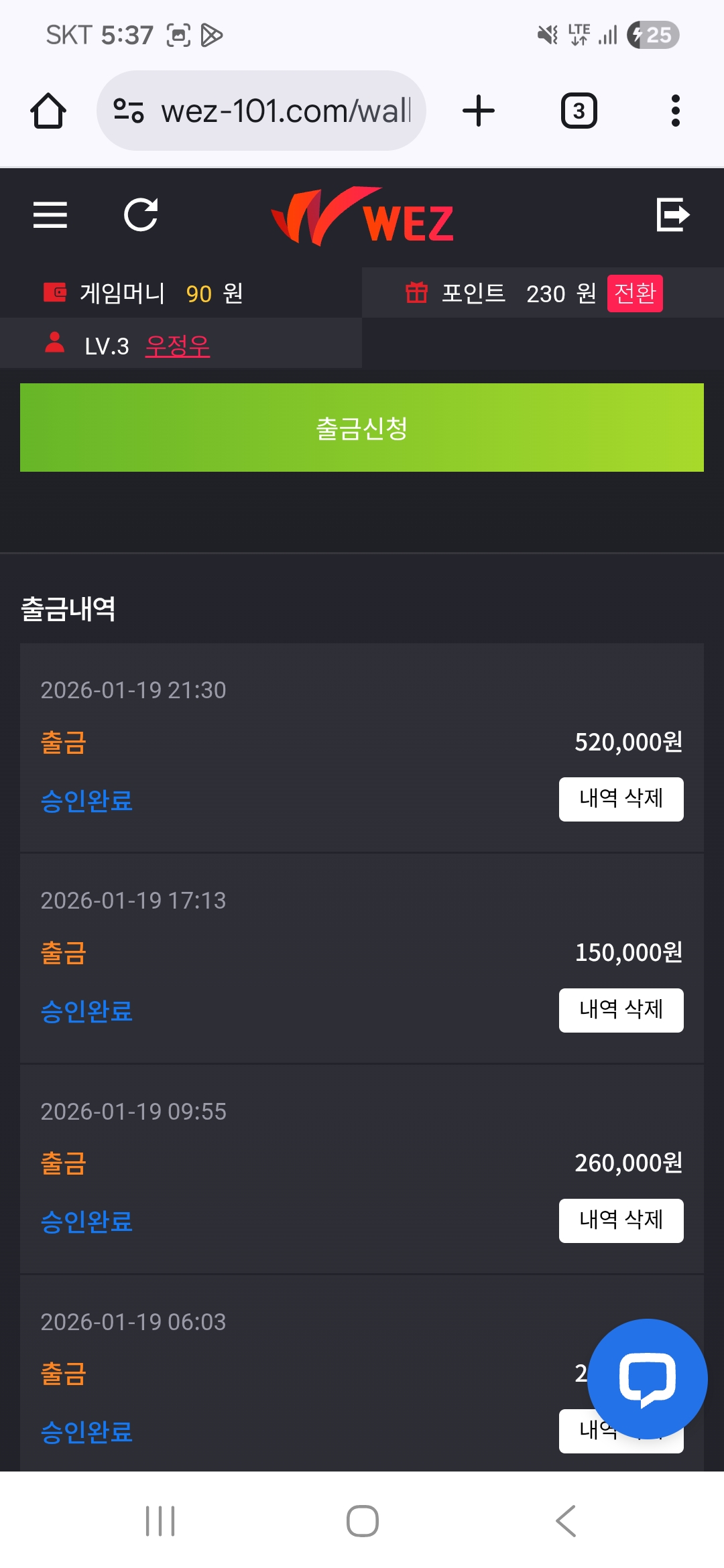The width and height of the screenshot is (724, 1568).
Task: Delete the 260,000원 withdrawal record
Action: click(621, 1220)
